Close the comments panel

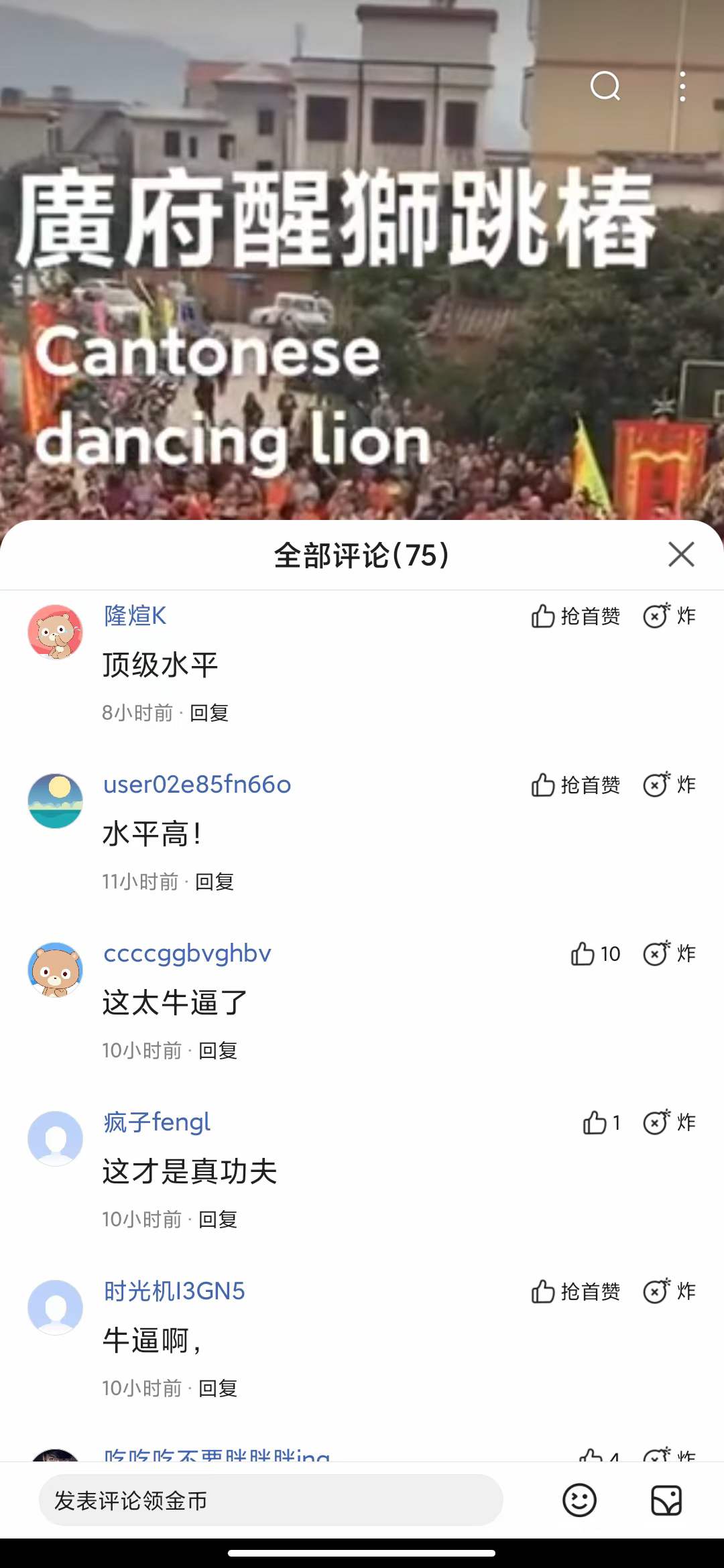(x=681, y=554)
